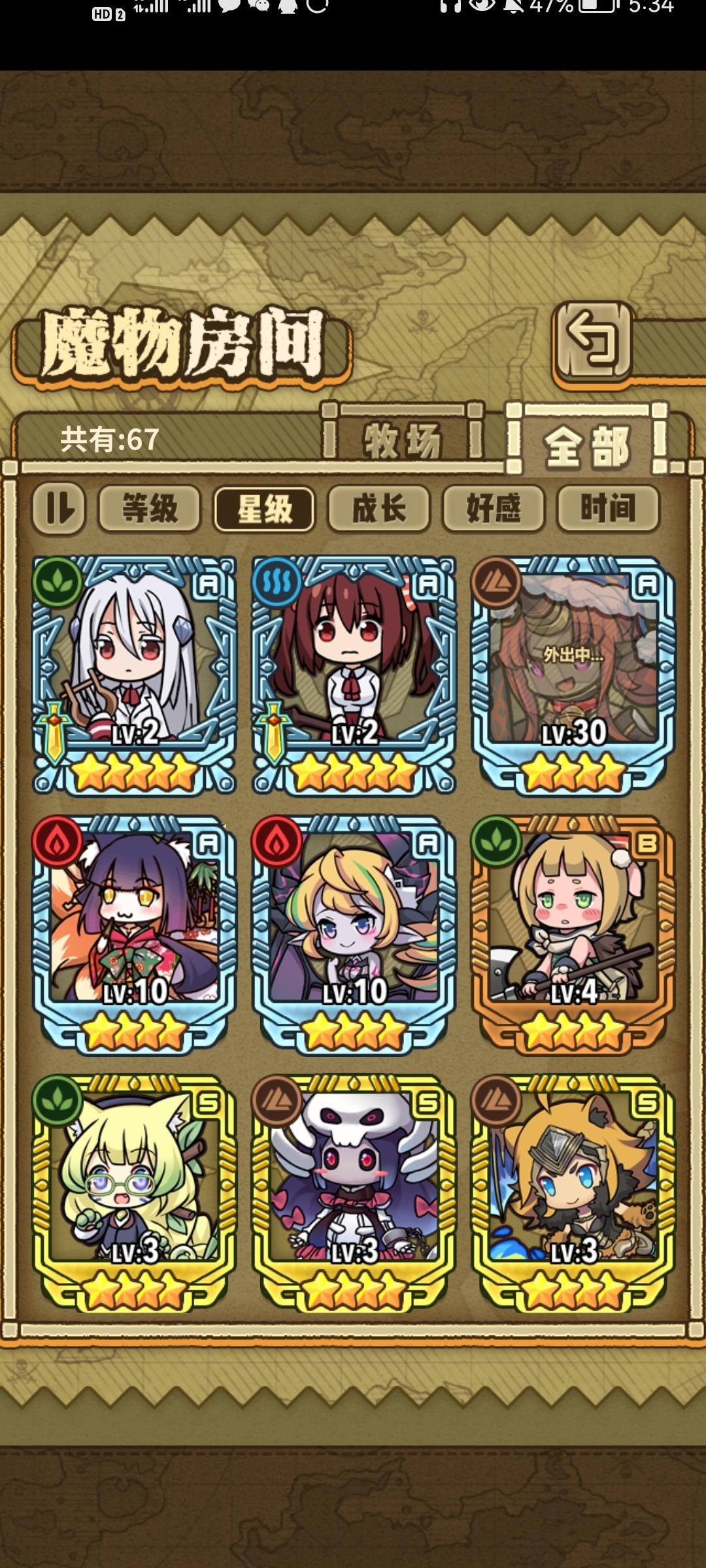This screenshot has width=706, height=1568.
Task: Enable sorting by 成长 growth
Action: 379,510
